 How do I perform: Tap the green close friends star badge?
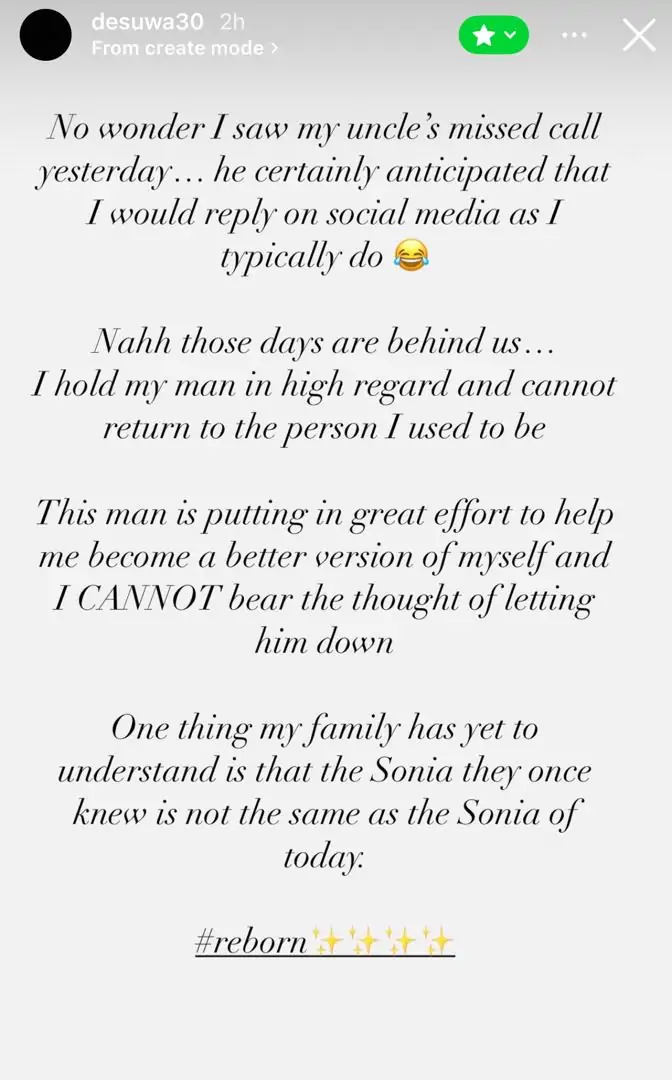point(494,36)
